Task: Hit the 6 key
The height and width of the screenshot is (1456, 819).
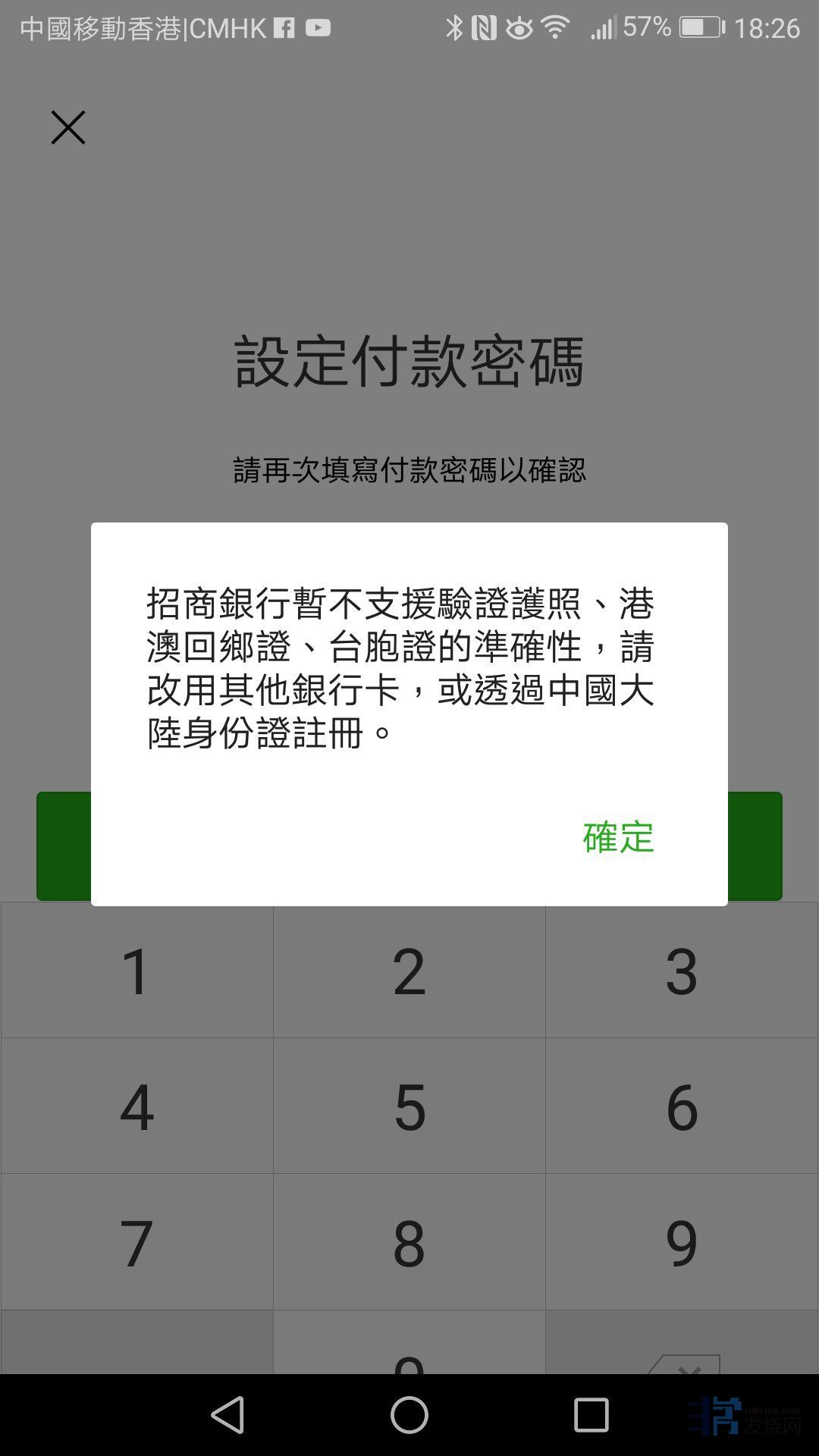Action: pyautogui.click(x=681, y=1106)
